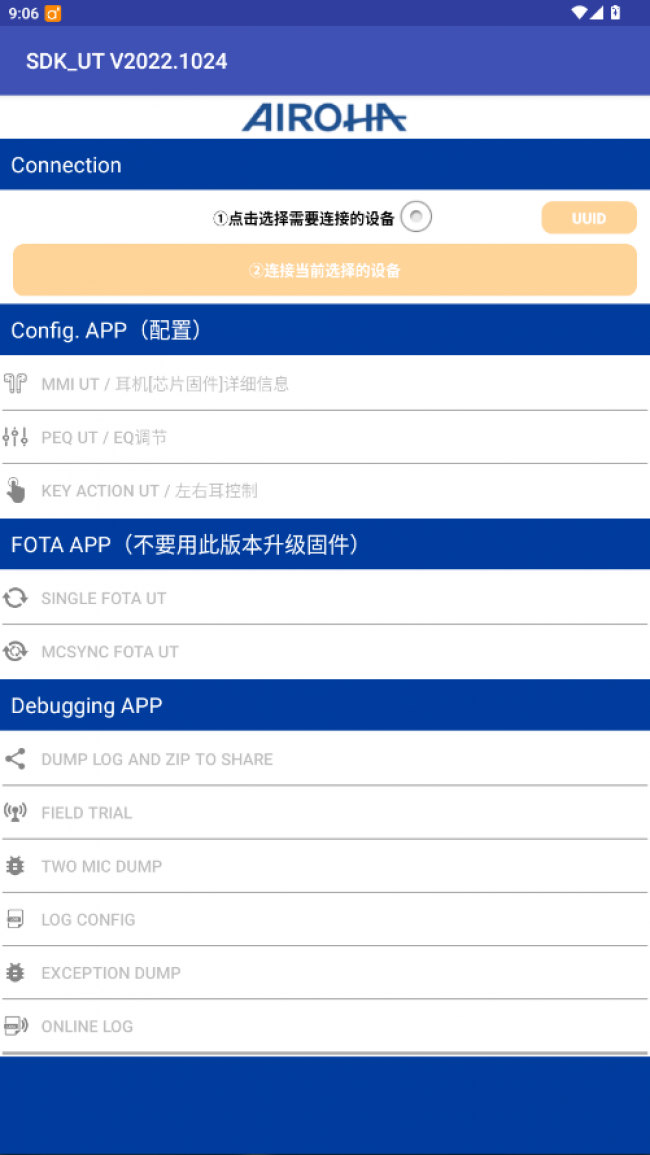The height and width of the screenshot is (1155, 650).
Task: Open SINGLE FOTA UT
Action: click(325, 598)
